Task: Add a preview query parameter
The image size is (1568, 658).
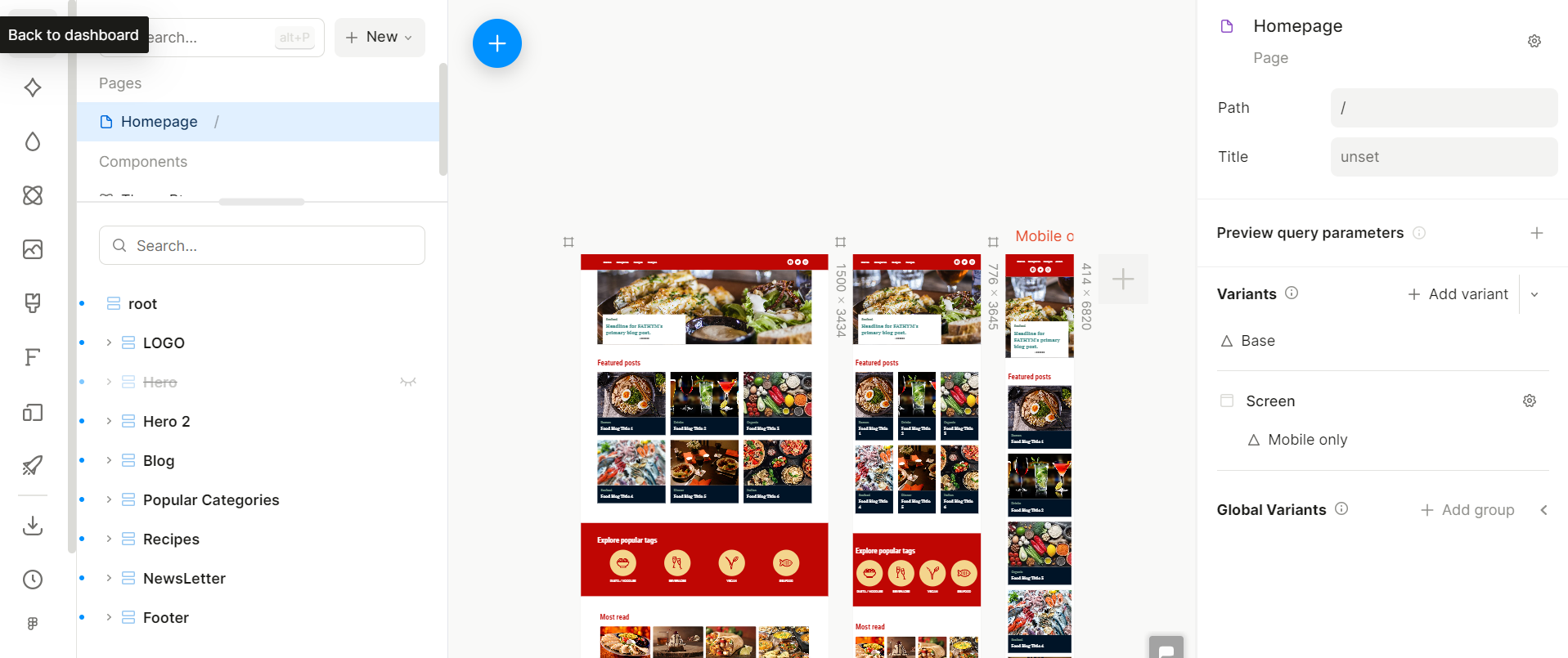Action: [x=1536, y=233]
